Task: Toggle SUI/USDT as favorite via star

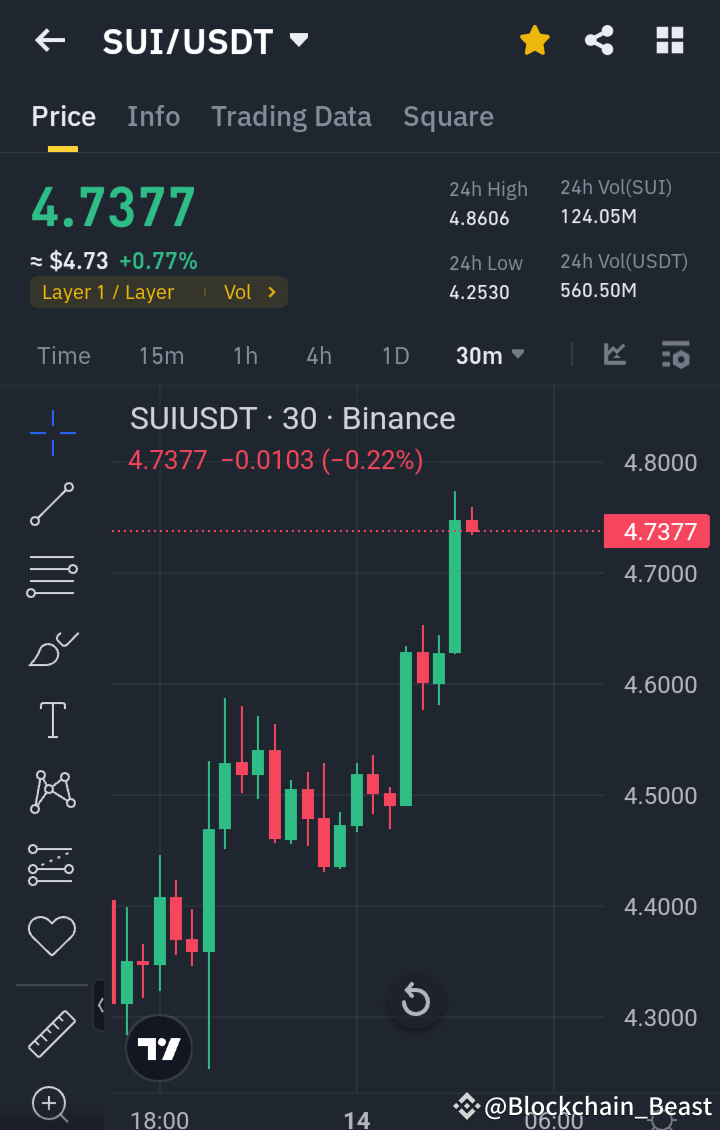Action: coord(535,40)
